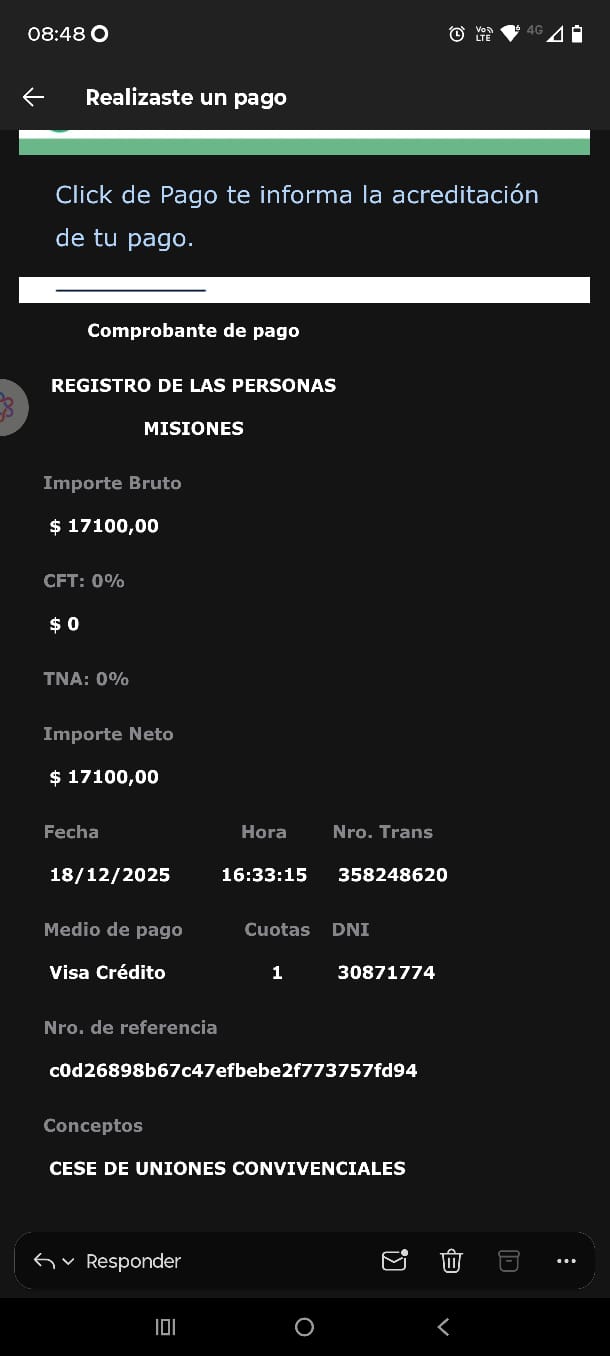Open the three-dot overflow menu
The height and width of the screenshot is (1356, 610).
coord(566,1261)
